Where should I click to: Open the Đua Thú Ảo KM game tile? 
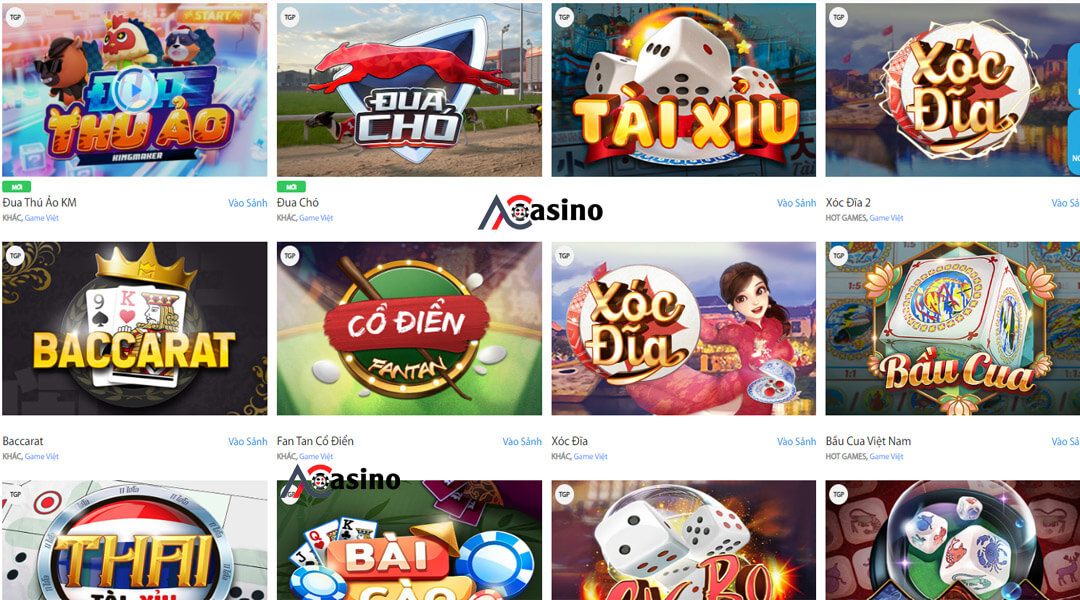(x=134, y=90)
